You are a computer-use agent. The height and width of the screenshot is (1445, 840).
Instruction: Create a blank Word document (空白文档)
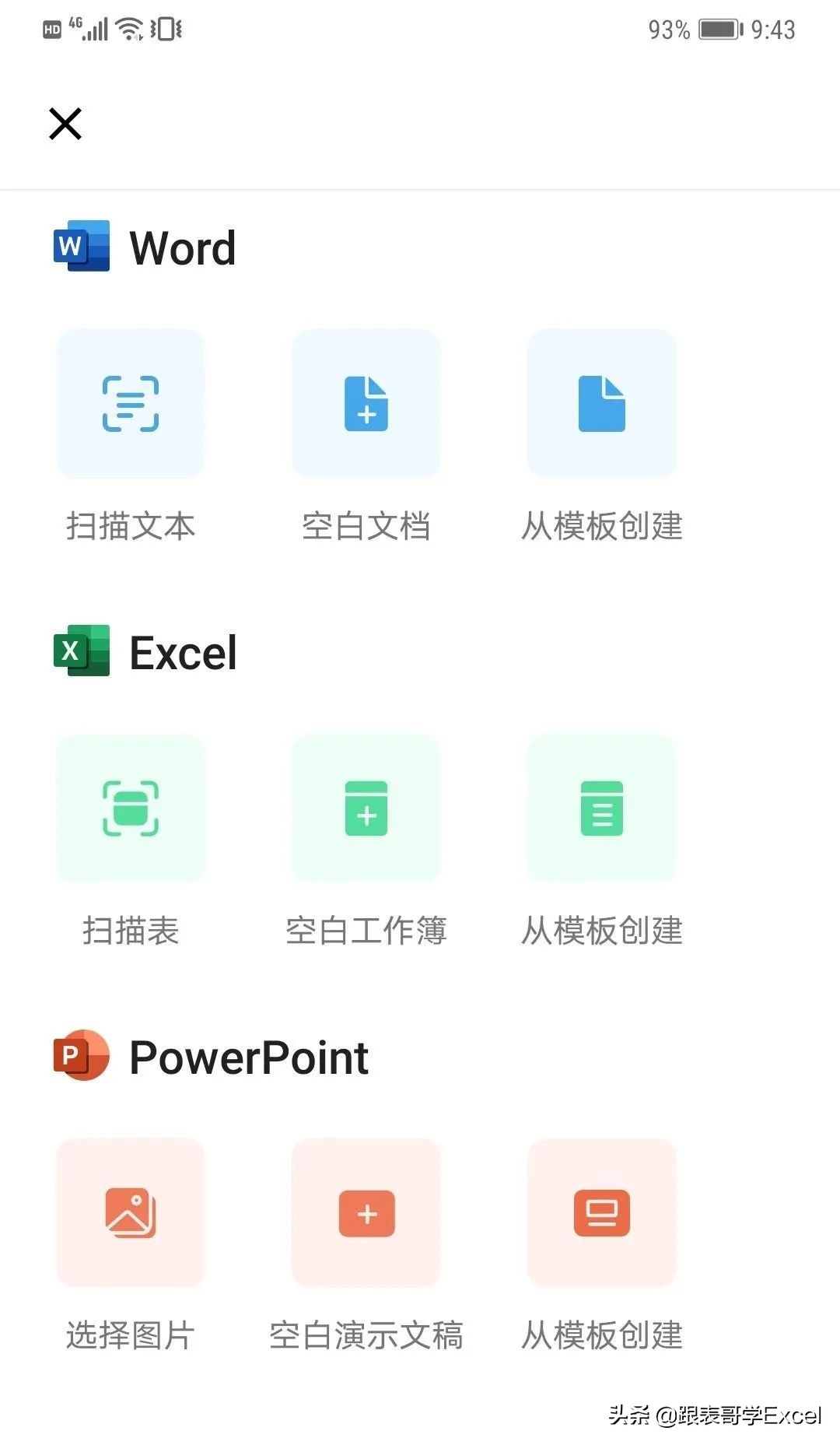click(366, 404)
